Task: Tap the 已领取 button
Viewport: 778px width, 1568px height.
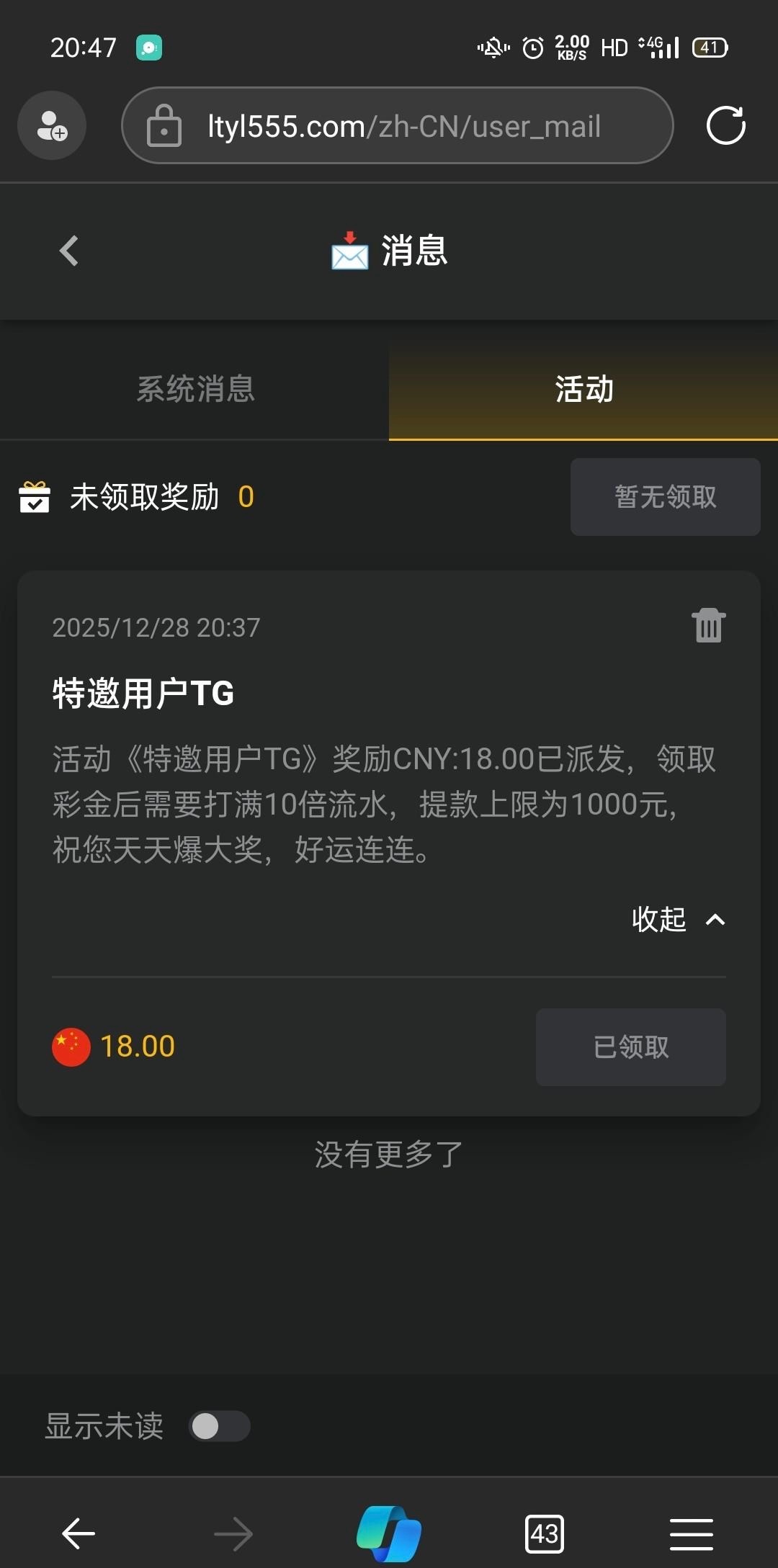Action: pyautogui.click(x=630, y=1047)
